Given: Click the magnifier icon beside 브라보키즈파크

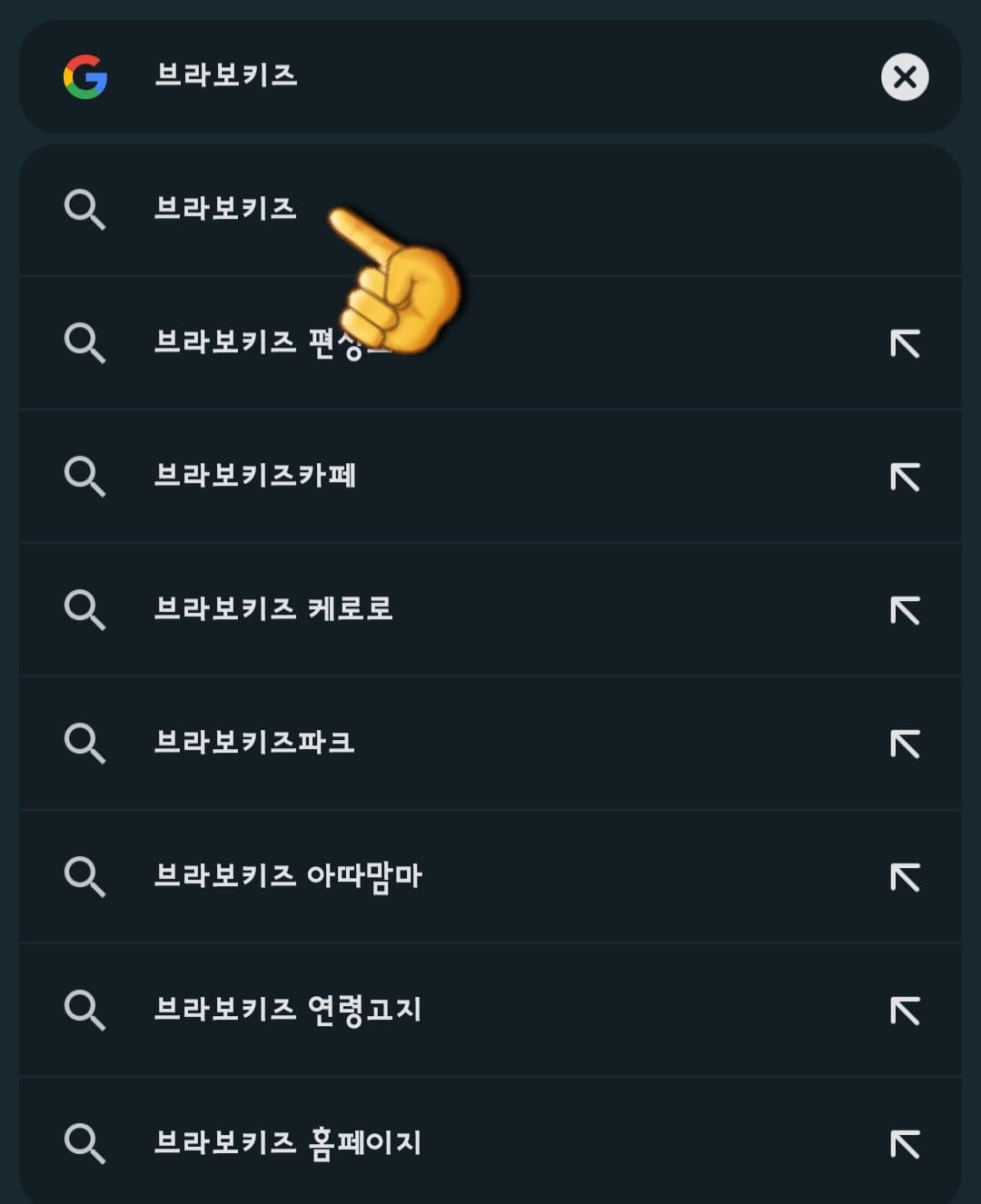Looking at the screenshot, I should coord(85,743).
